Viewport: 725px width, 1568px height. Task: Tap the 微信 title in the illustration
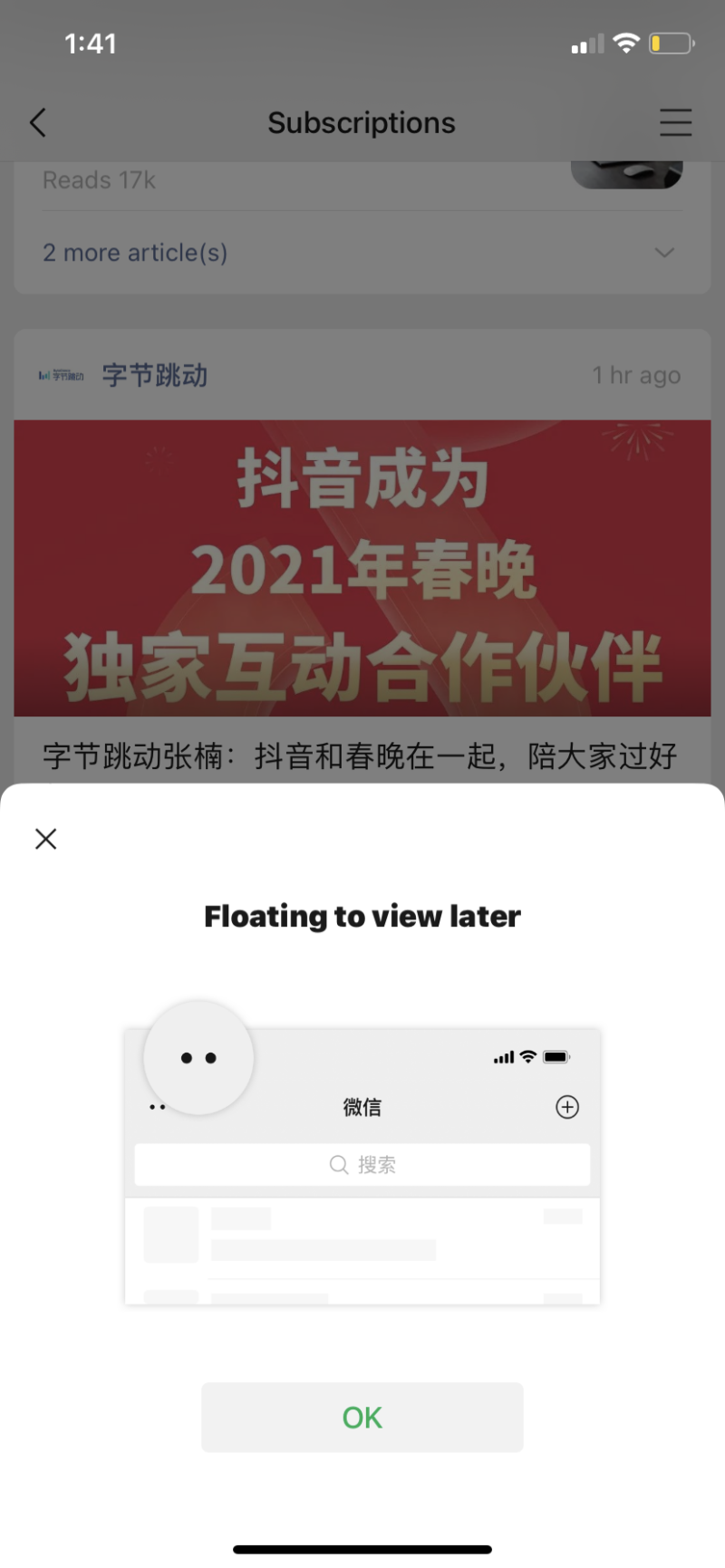[362, 1106]
